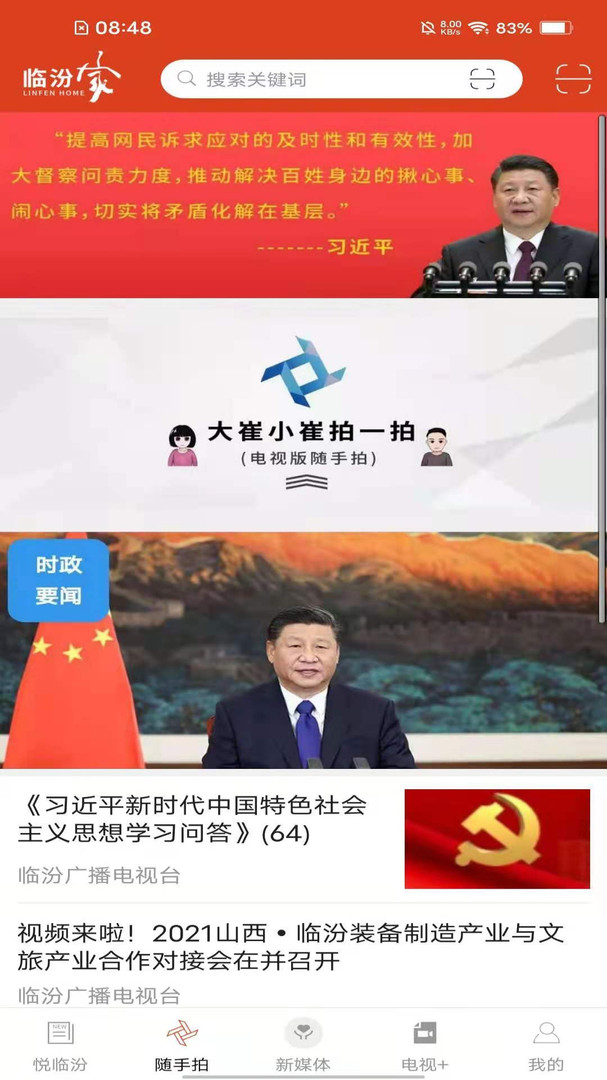
Task: Switch to the 悦临汾 tab
Action: tap(60, 1046)
